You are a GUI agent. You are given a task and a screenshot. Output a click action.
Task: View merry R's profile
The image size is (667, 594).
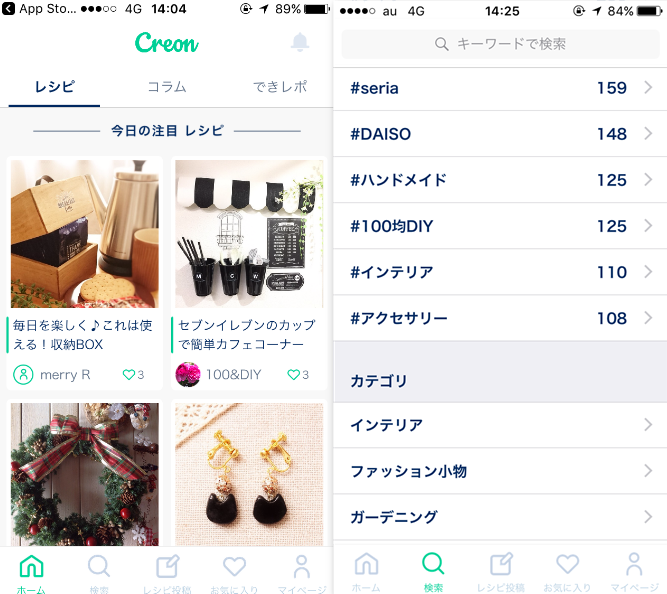[x=52, y=375]
